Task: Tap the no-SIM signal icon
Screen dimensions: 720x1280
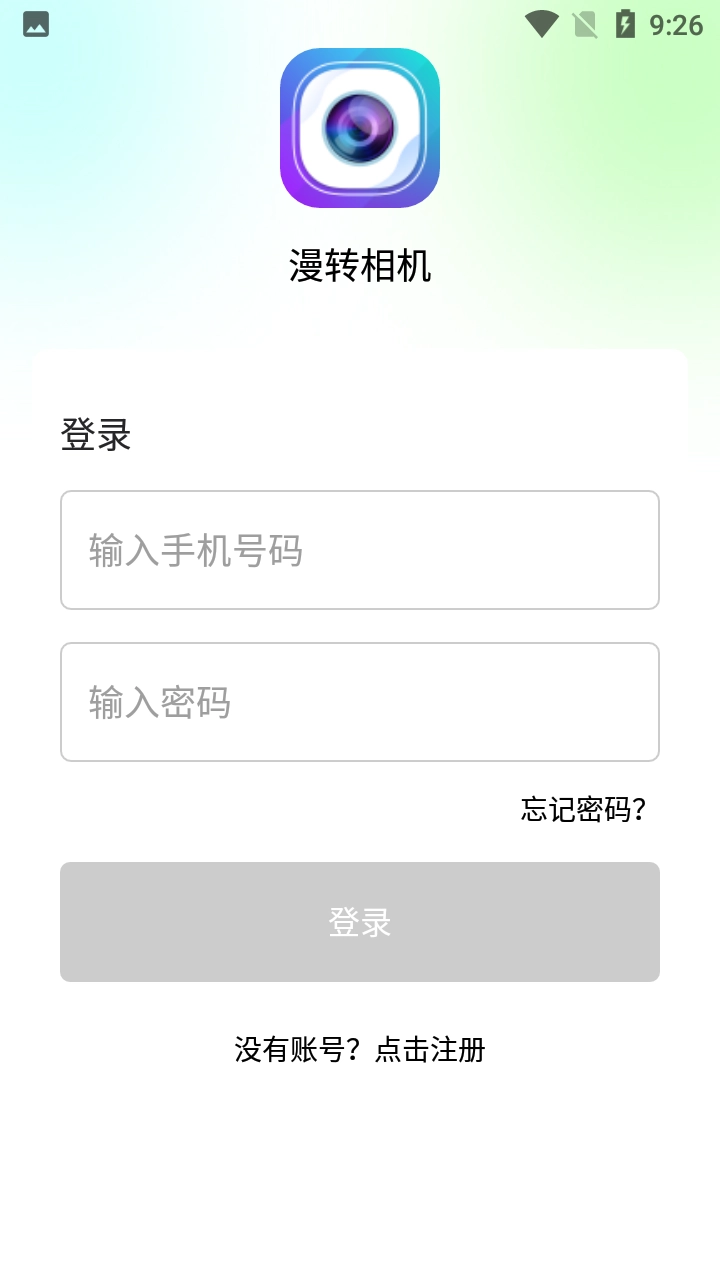Action: [584, 24]
